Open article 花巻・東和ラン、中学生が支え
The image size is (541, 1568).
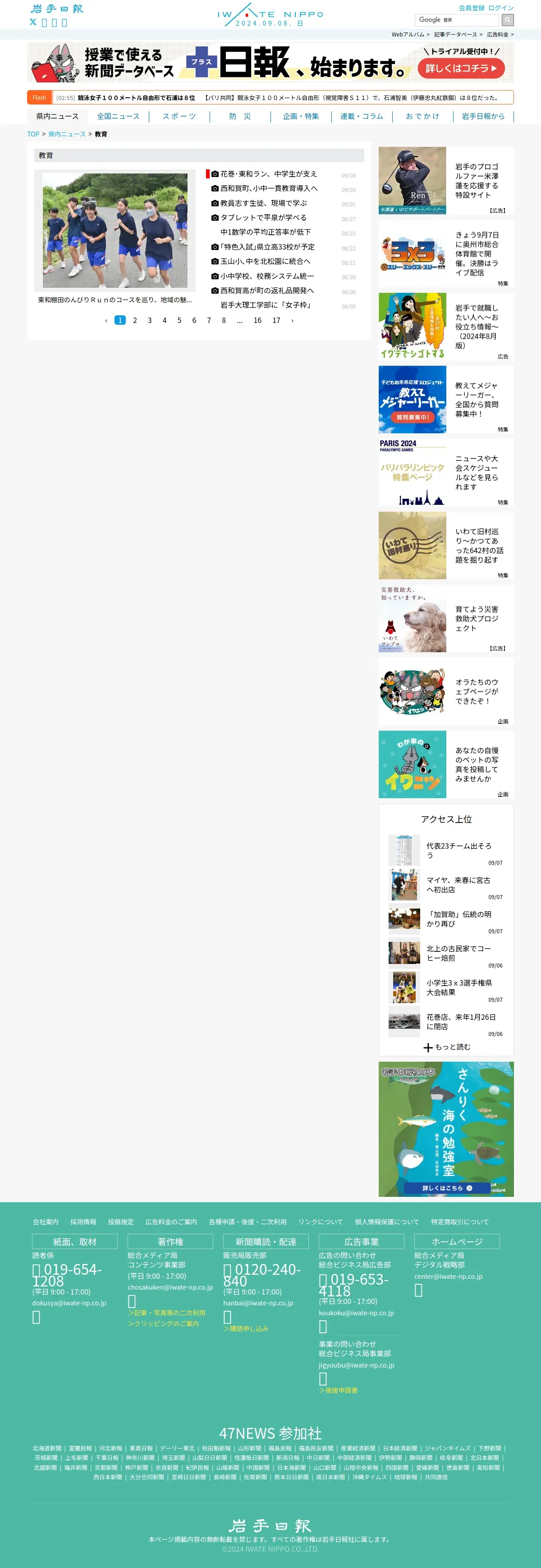coord(268,174)
